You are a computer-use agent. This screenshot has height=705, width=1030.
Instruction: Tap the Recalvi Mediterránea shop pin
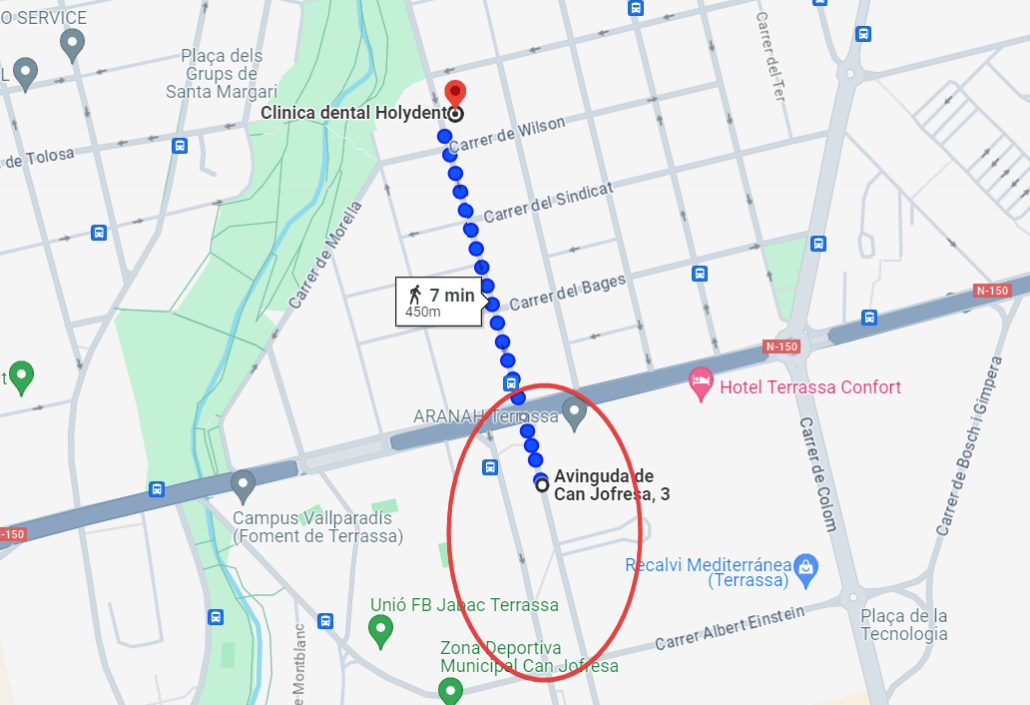tap(806, 570)
